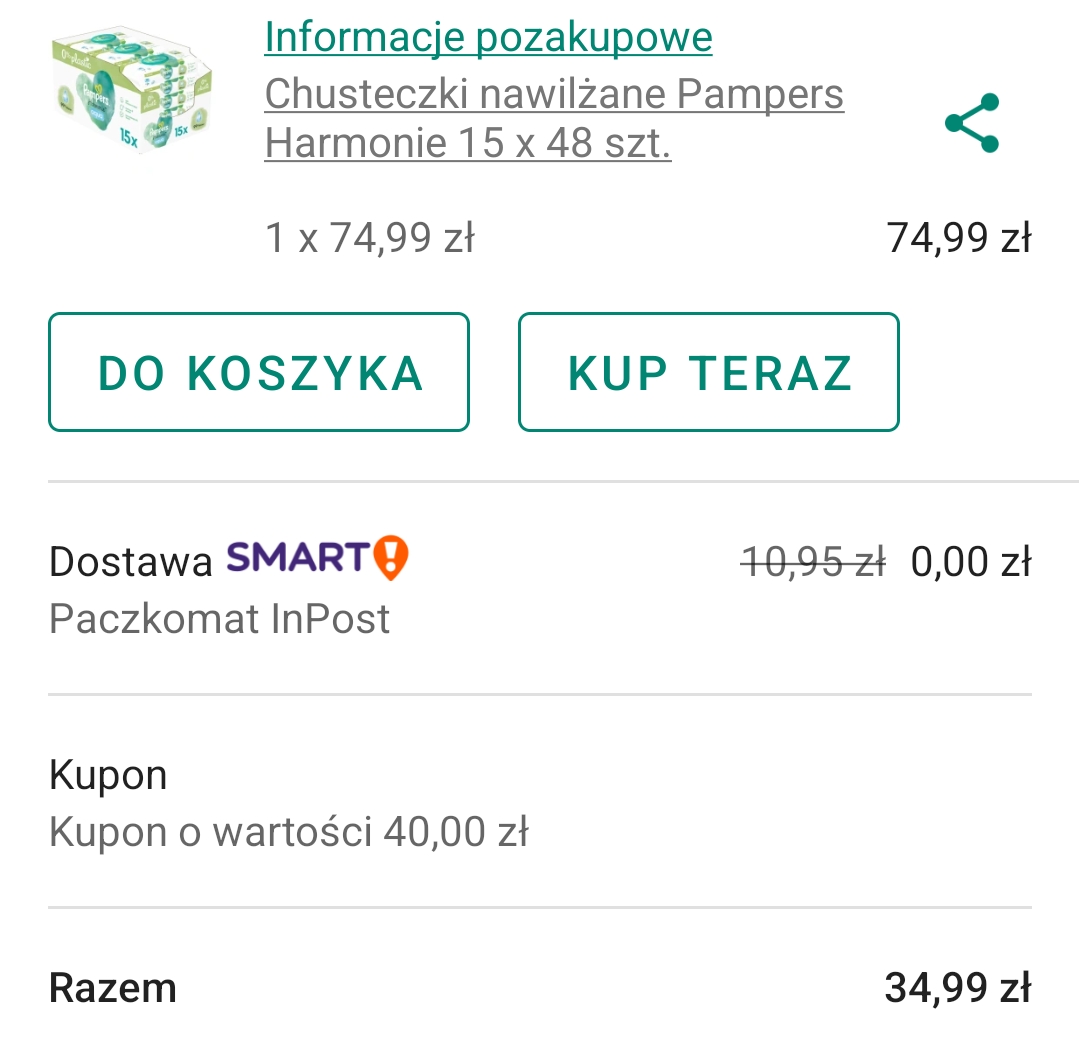The image size is (1079, 1057).
Task: Open the Informacje pozakupowe link
Action: 488,38
